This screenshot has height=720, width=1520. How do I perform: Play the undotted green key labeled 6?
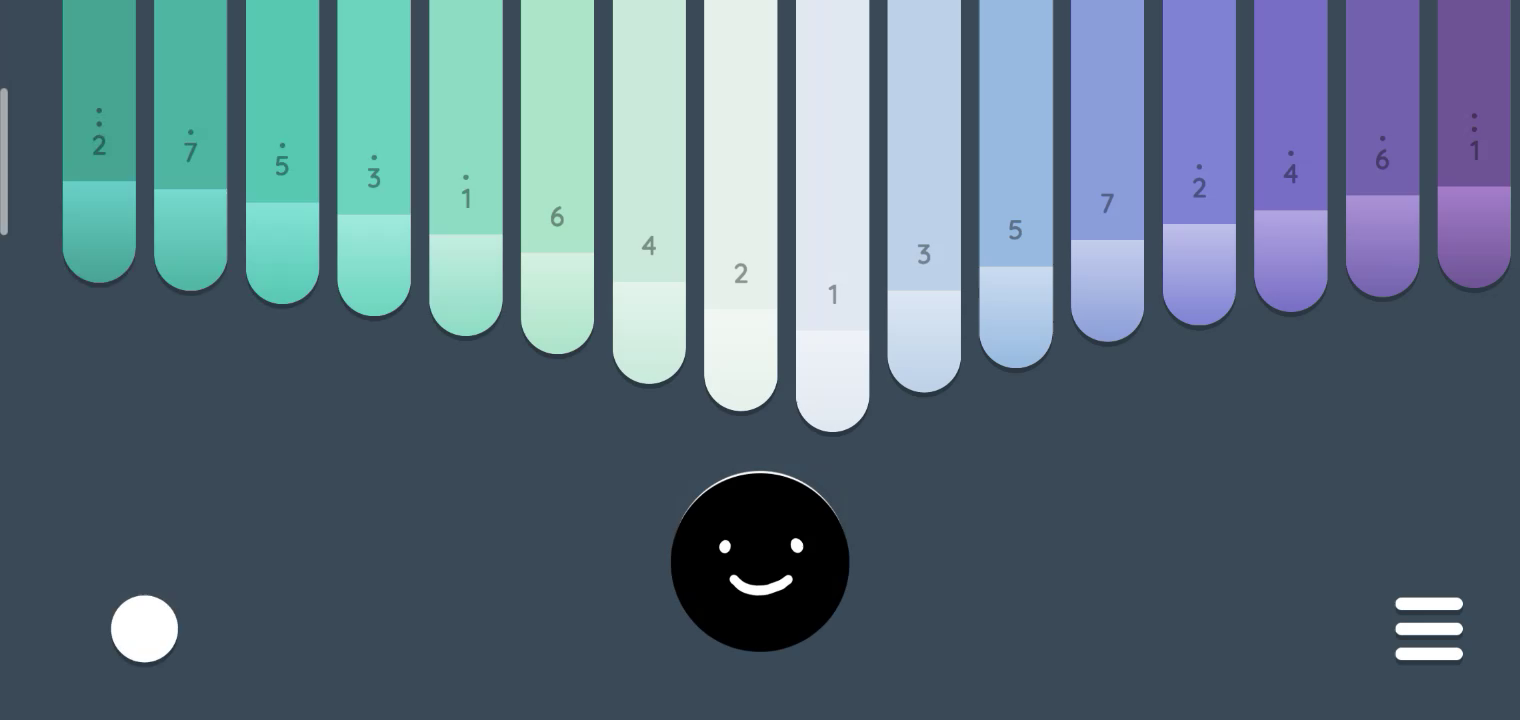(x=557, y=177)
